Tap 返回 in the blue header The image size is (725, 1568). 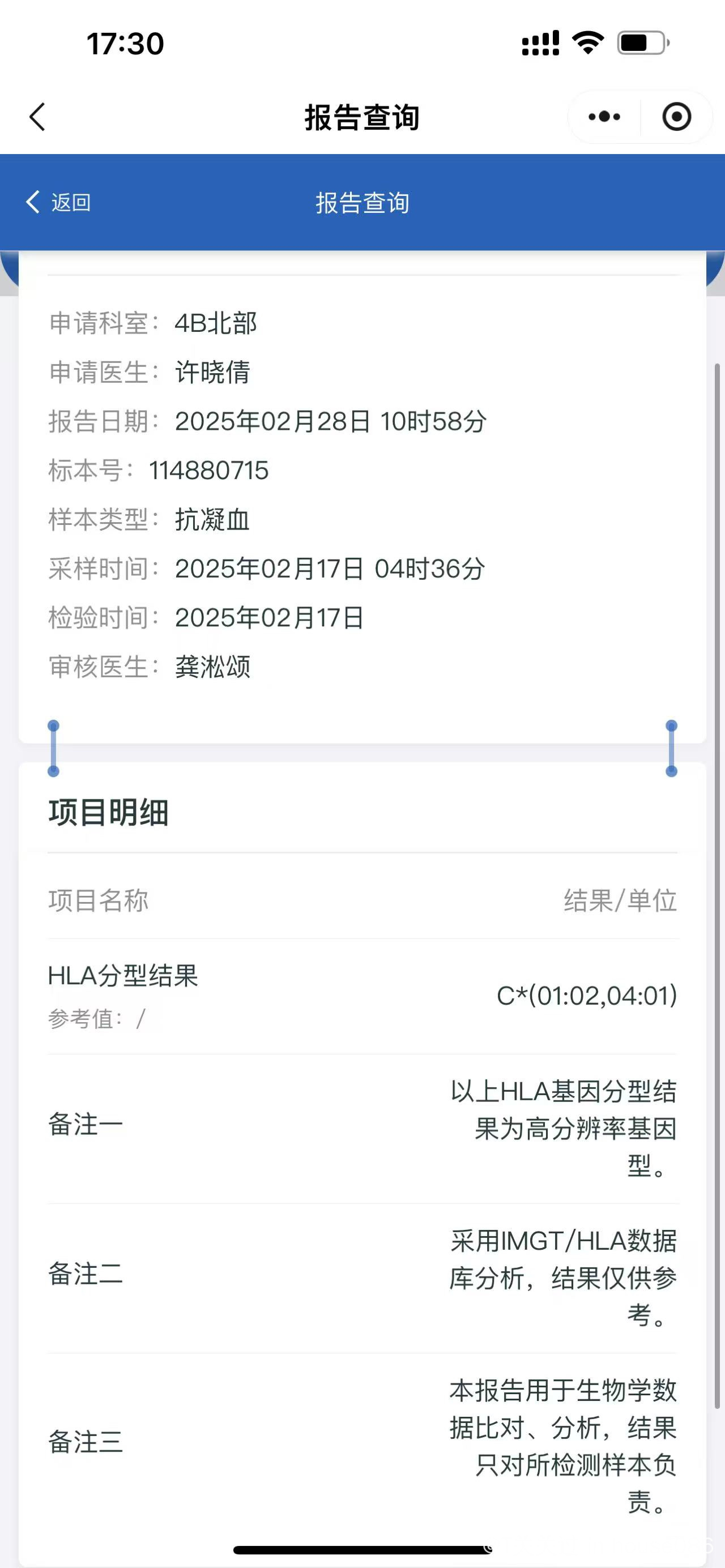coord(59,202)
